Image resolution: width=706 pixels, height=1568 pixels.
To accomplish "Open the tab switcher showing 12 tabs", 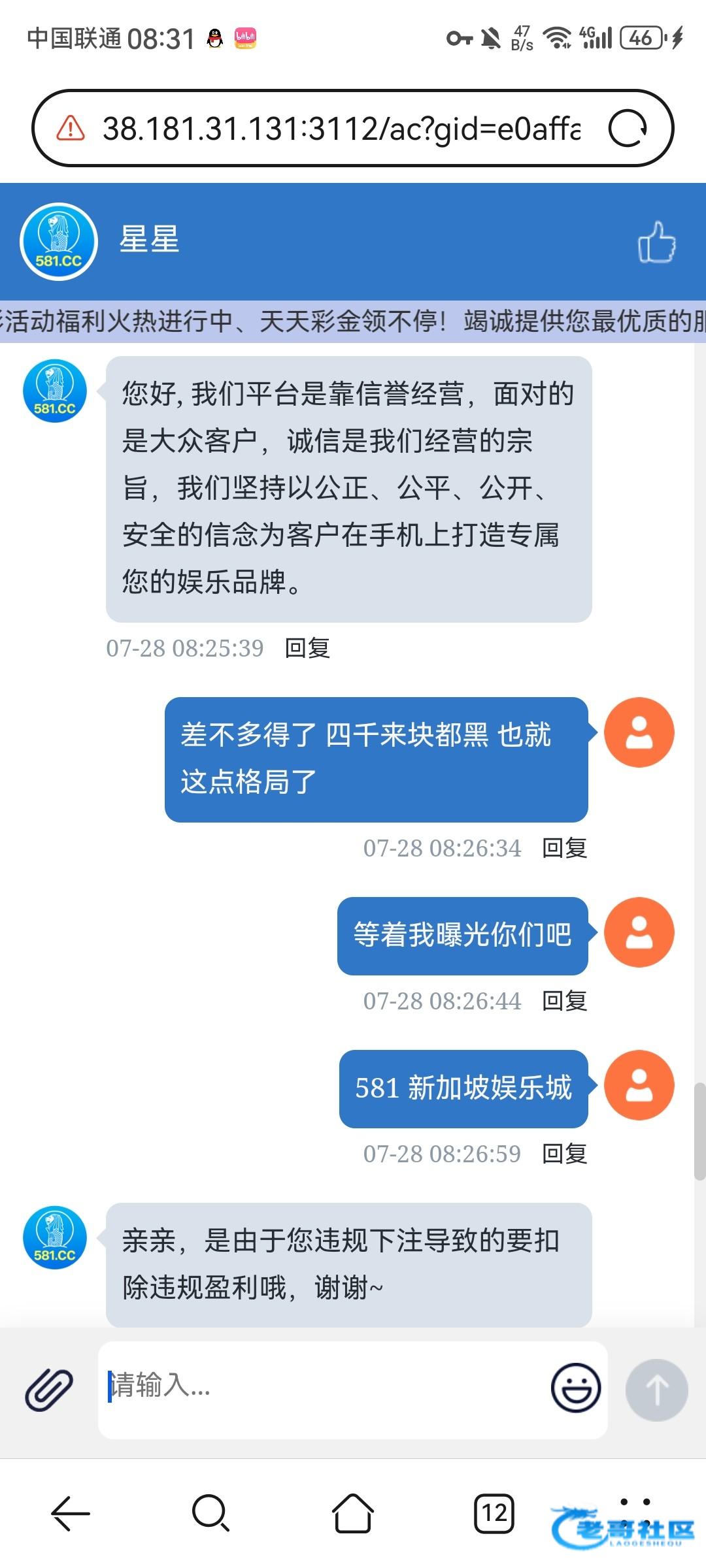I will (x=494, y=1513).
